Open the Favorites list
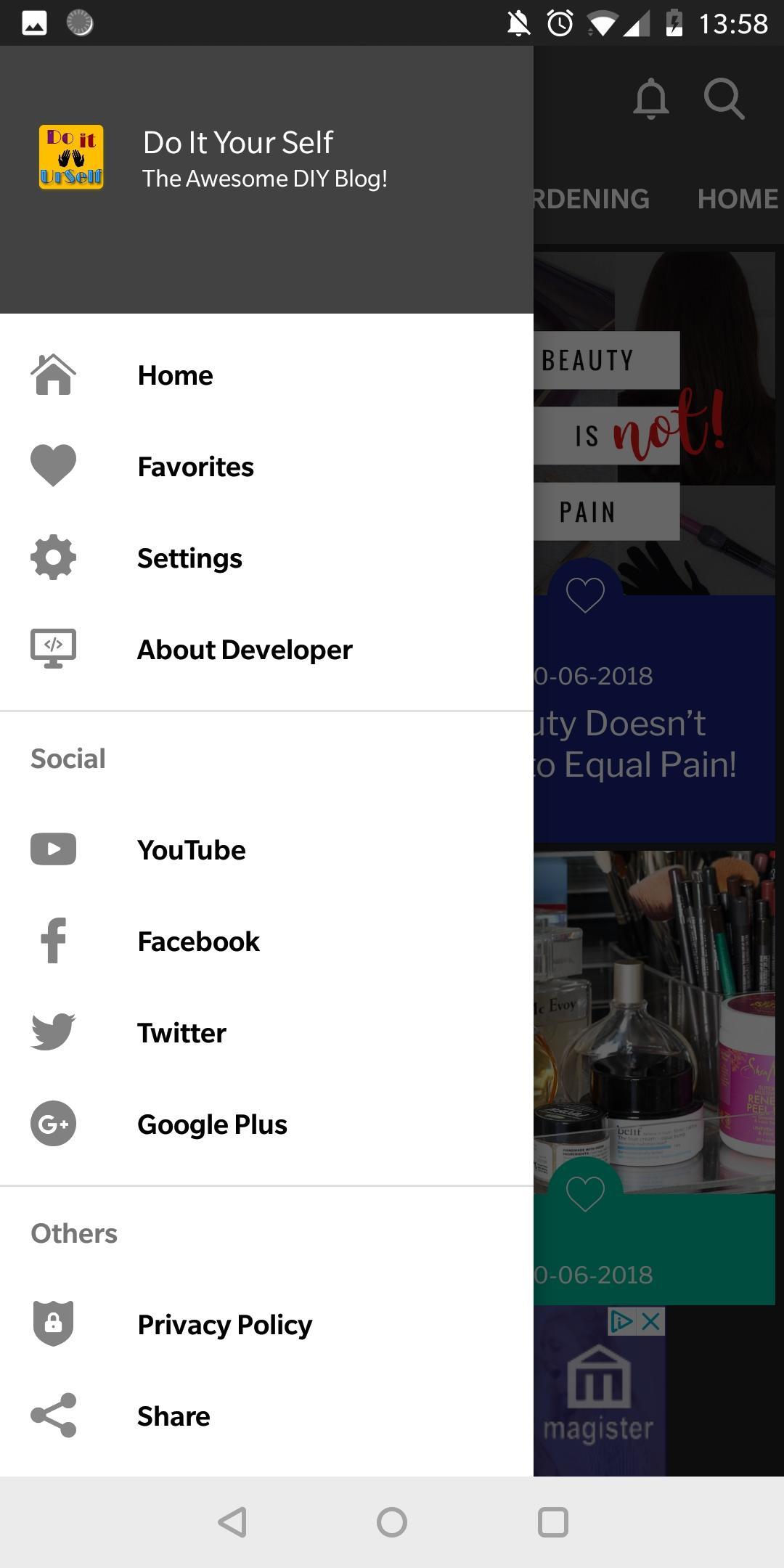This screenshot has height=1568, width=784. 195,467
